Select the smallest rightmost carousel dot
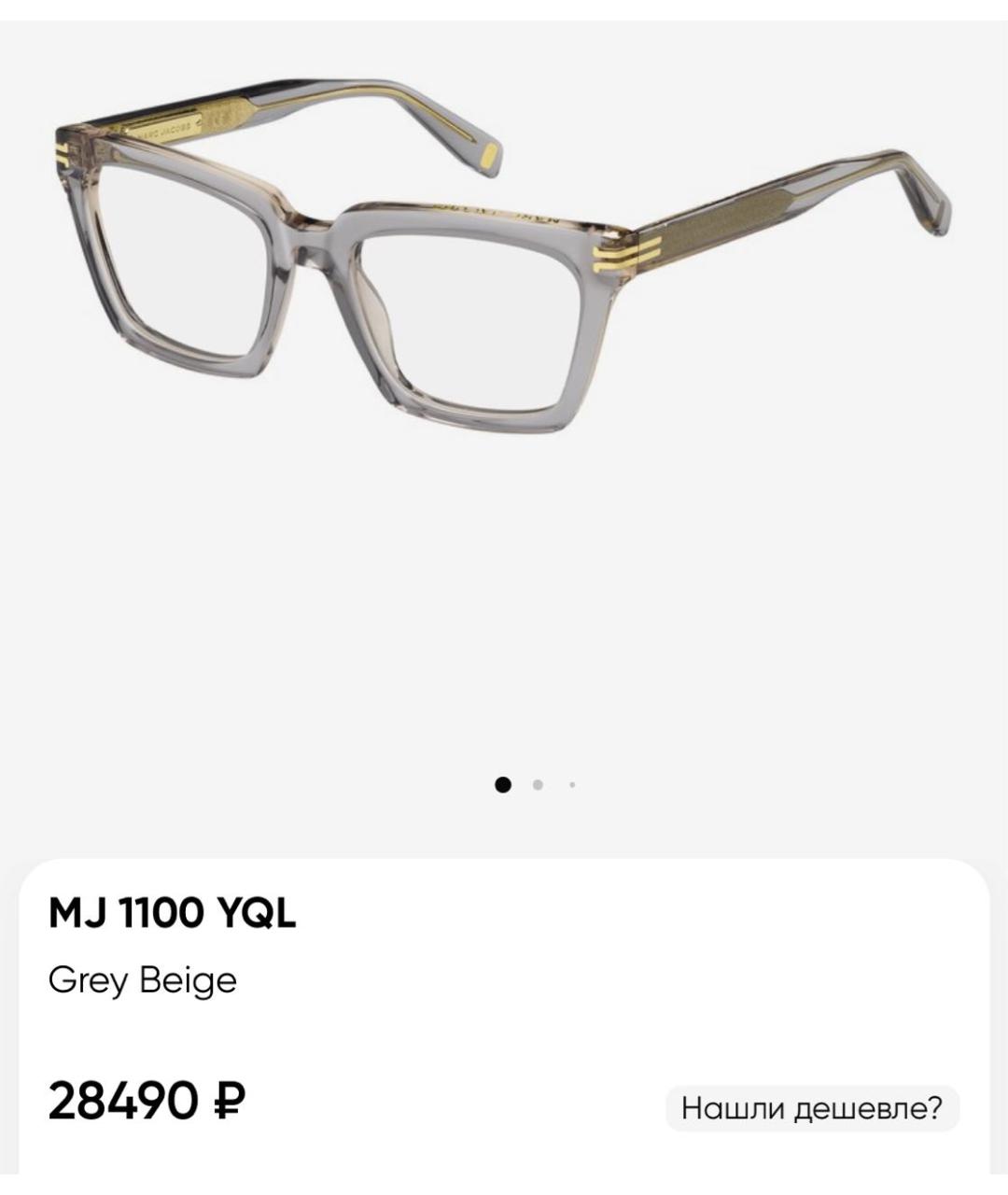 (571, 785)
